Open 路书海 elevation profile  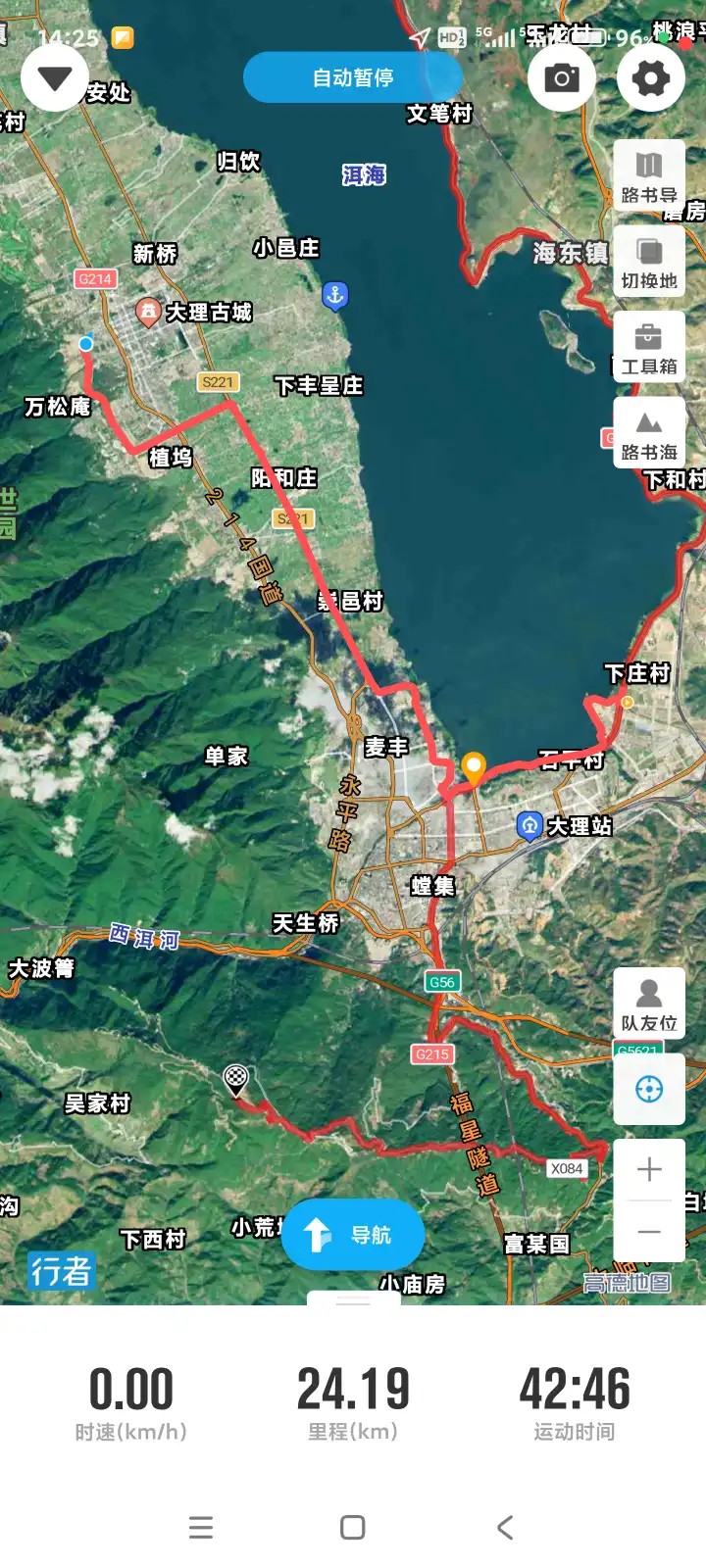tap(649, 433)
